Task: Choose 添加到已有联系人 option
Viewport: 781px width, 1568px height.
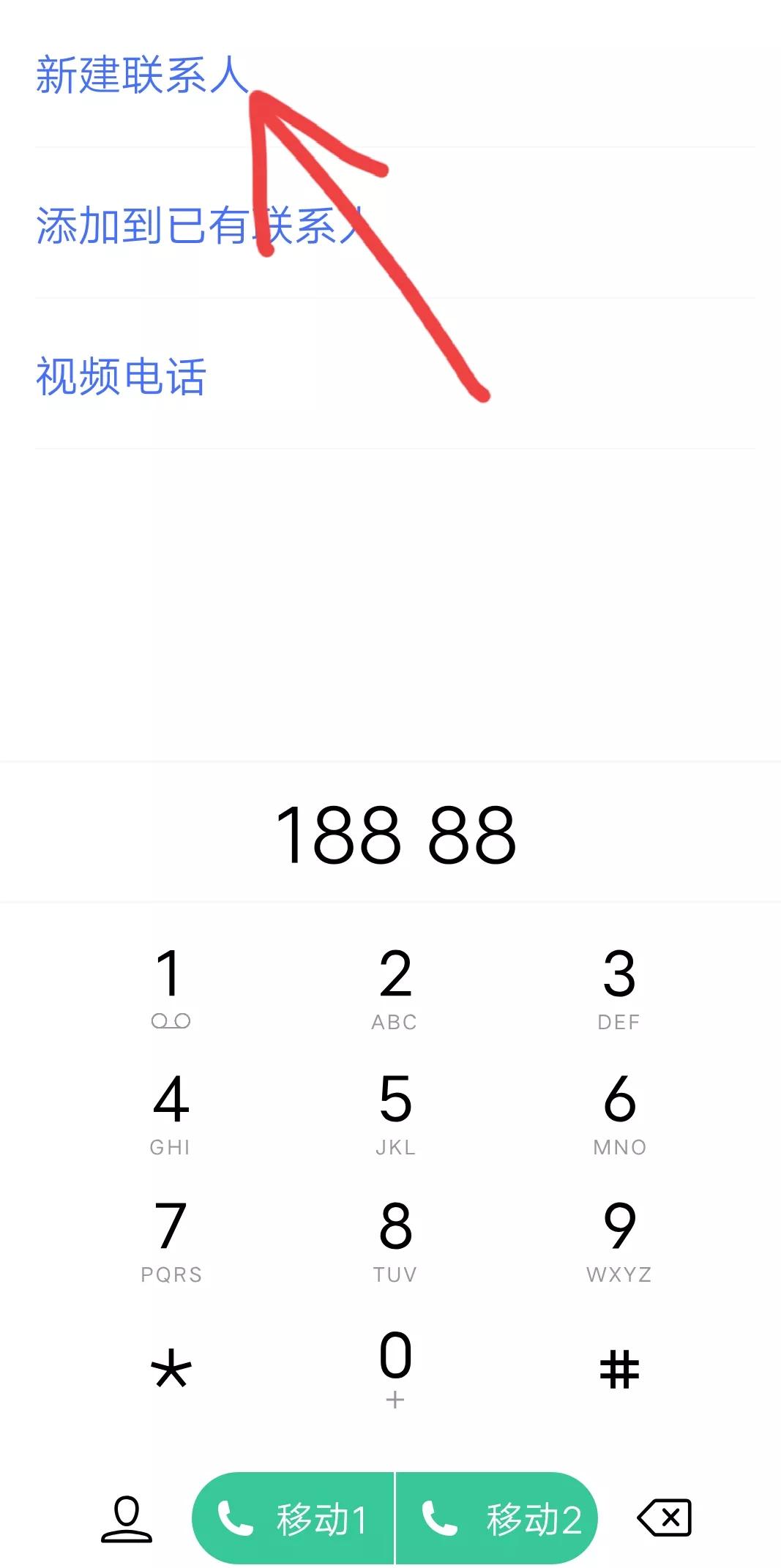Action: (201, 225)
